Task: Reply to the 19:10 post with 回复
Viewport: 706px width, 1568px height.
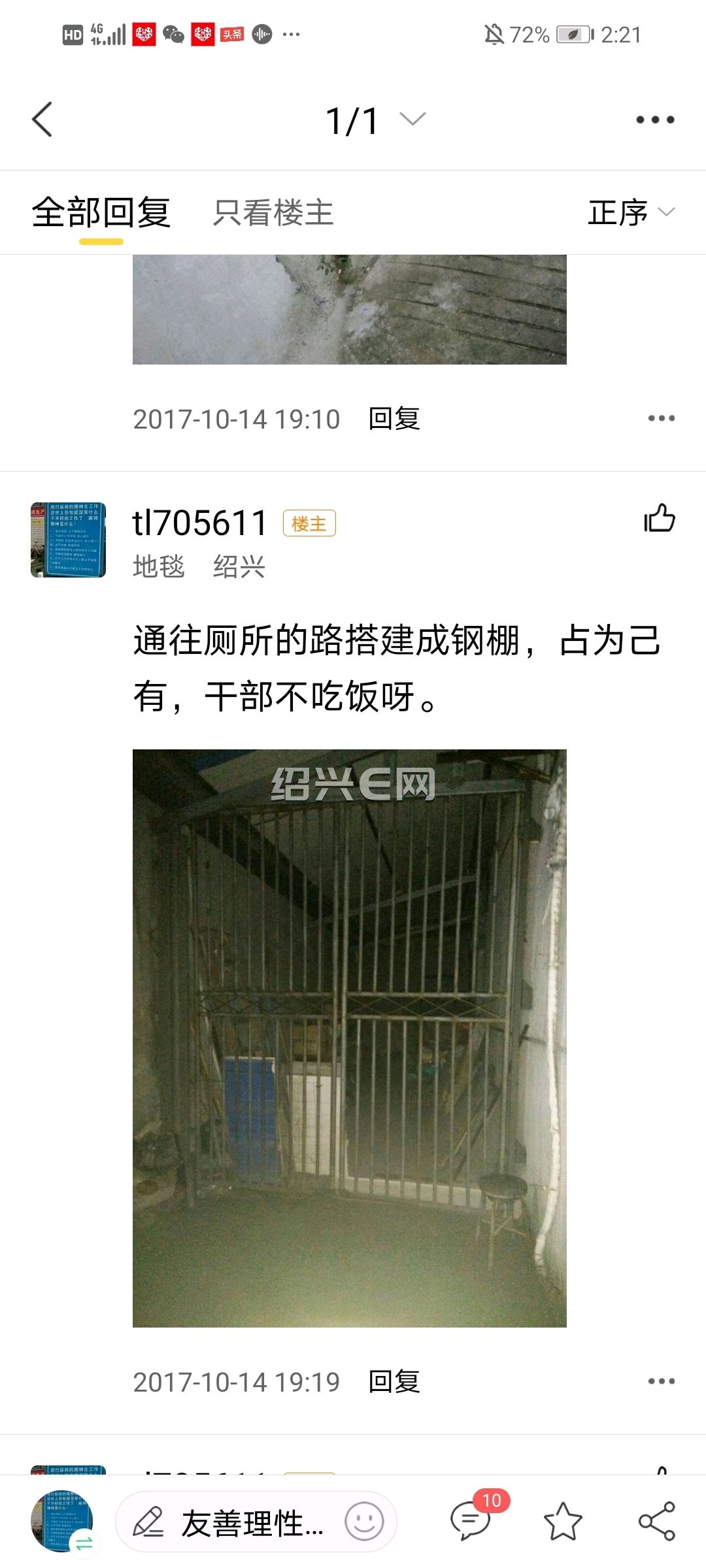Action: pyautogui.click(x=394, y=419)
